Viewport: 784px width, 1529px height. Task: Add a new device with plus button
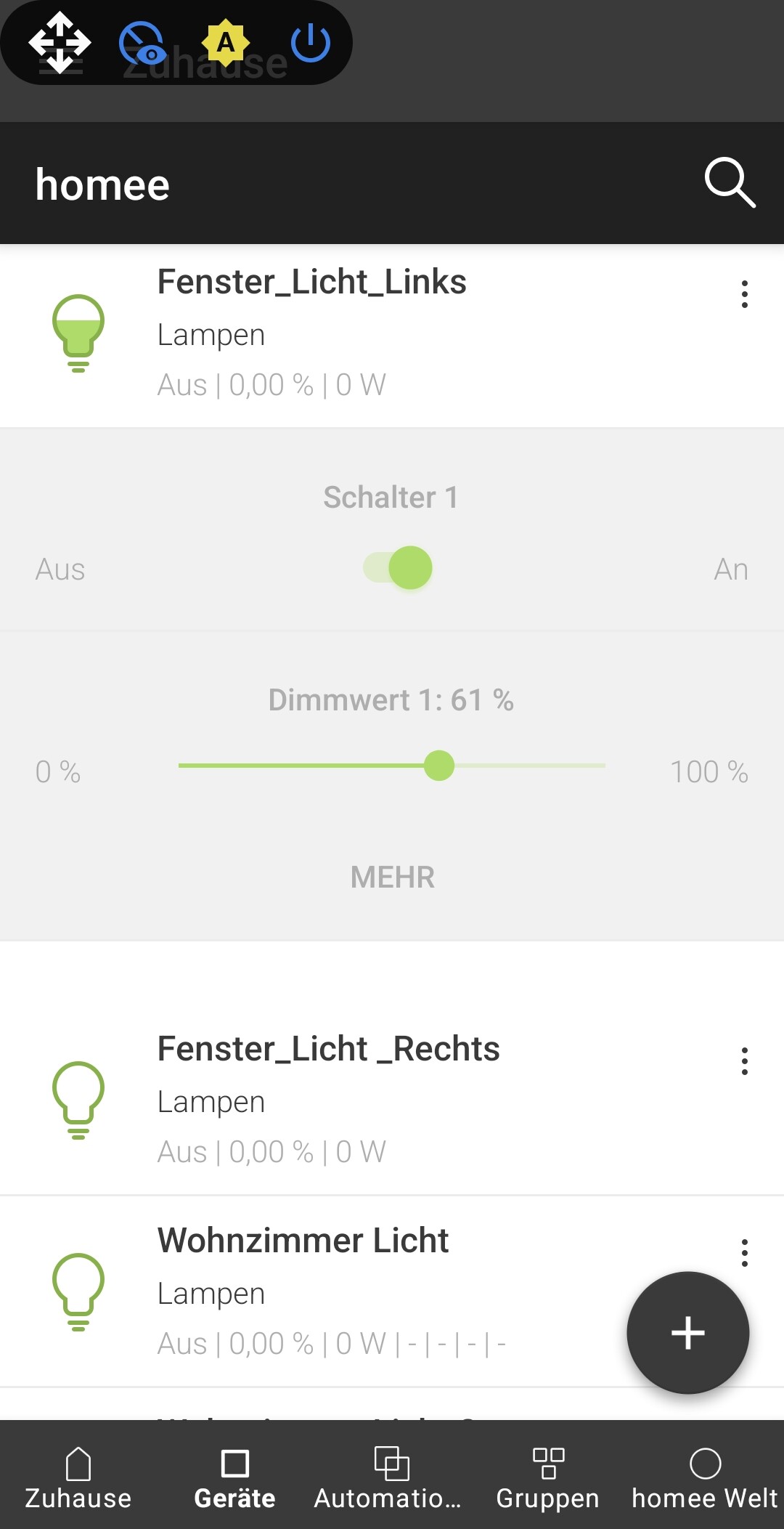click(x=687, y=1333)
